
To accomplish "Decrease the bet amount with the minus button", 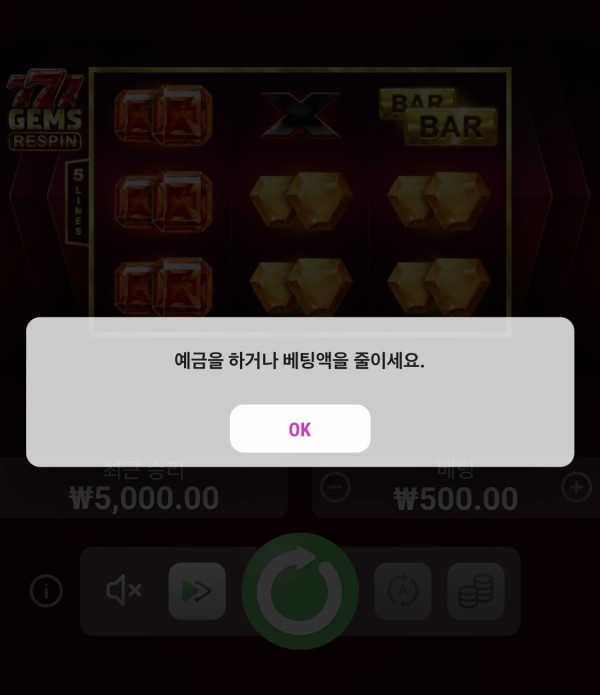I will 335,487.
